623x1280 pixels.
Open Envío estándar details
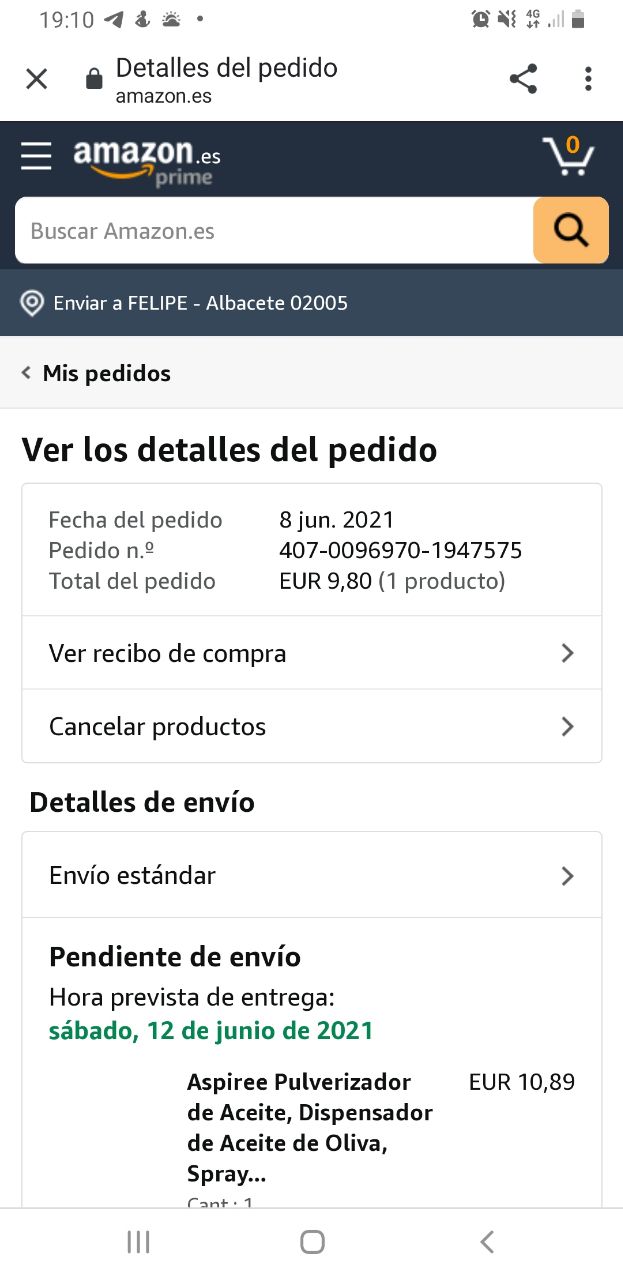[x=311, y=876]
